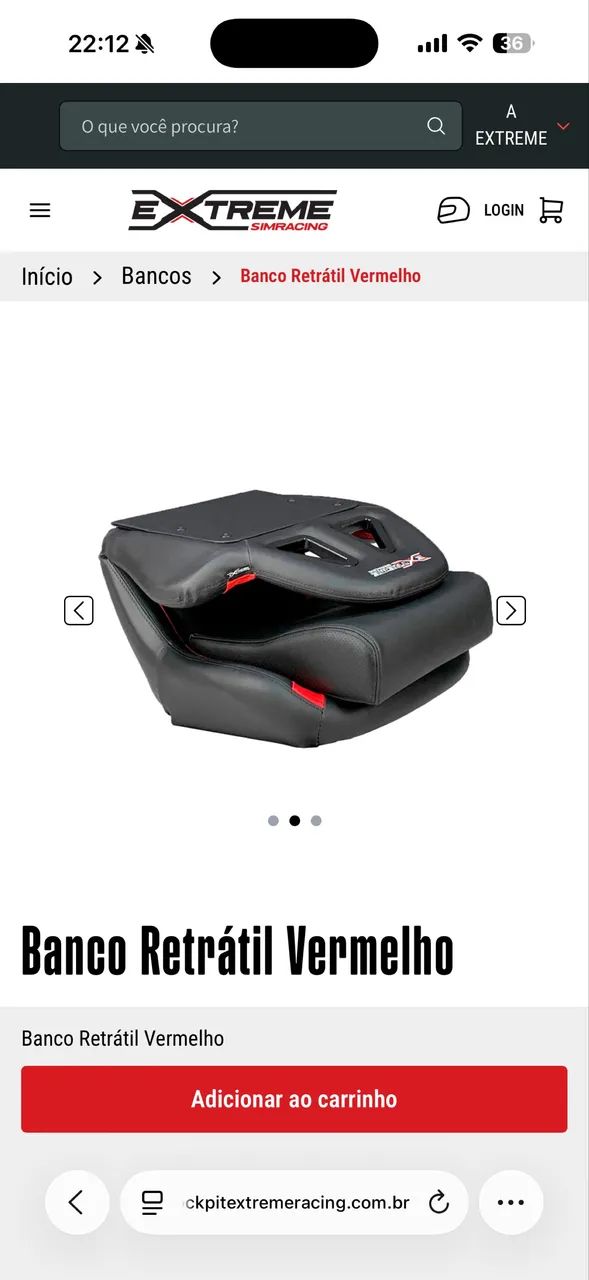Tap the search field "O que você procura?"
The height and width of the screenshot is (1280, 589).
click(x=260, y=126)
